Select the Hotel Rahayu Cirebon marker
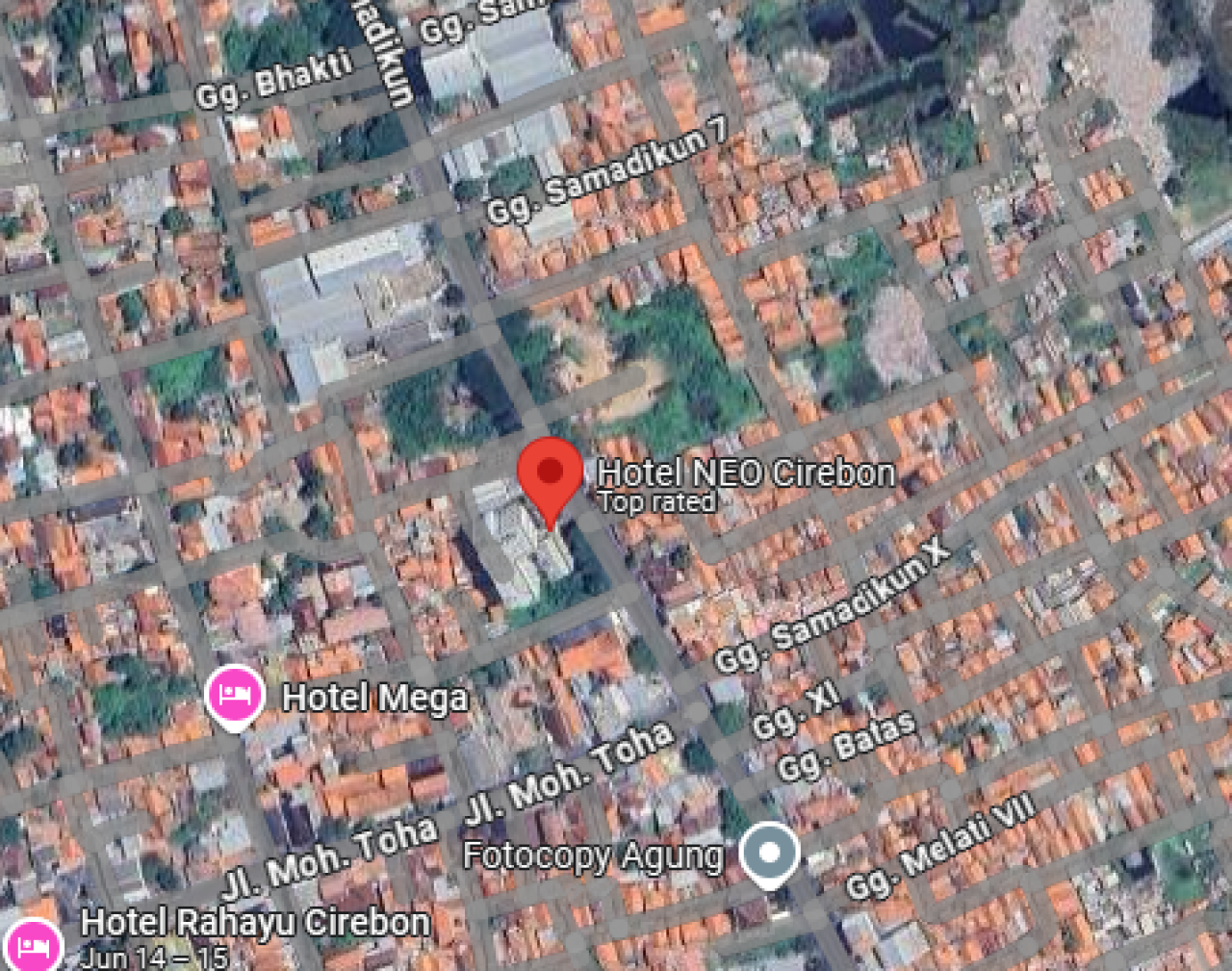1232x971 pixels. [33, 944]
